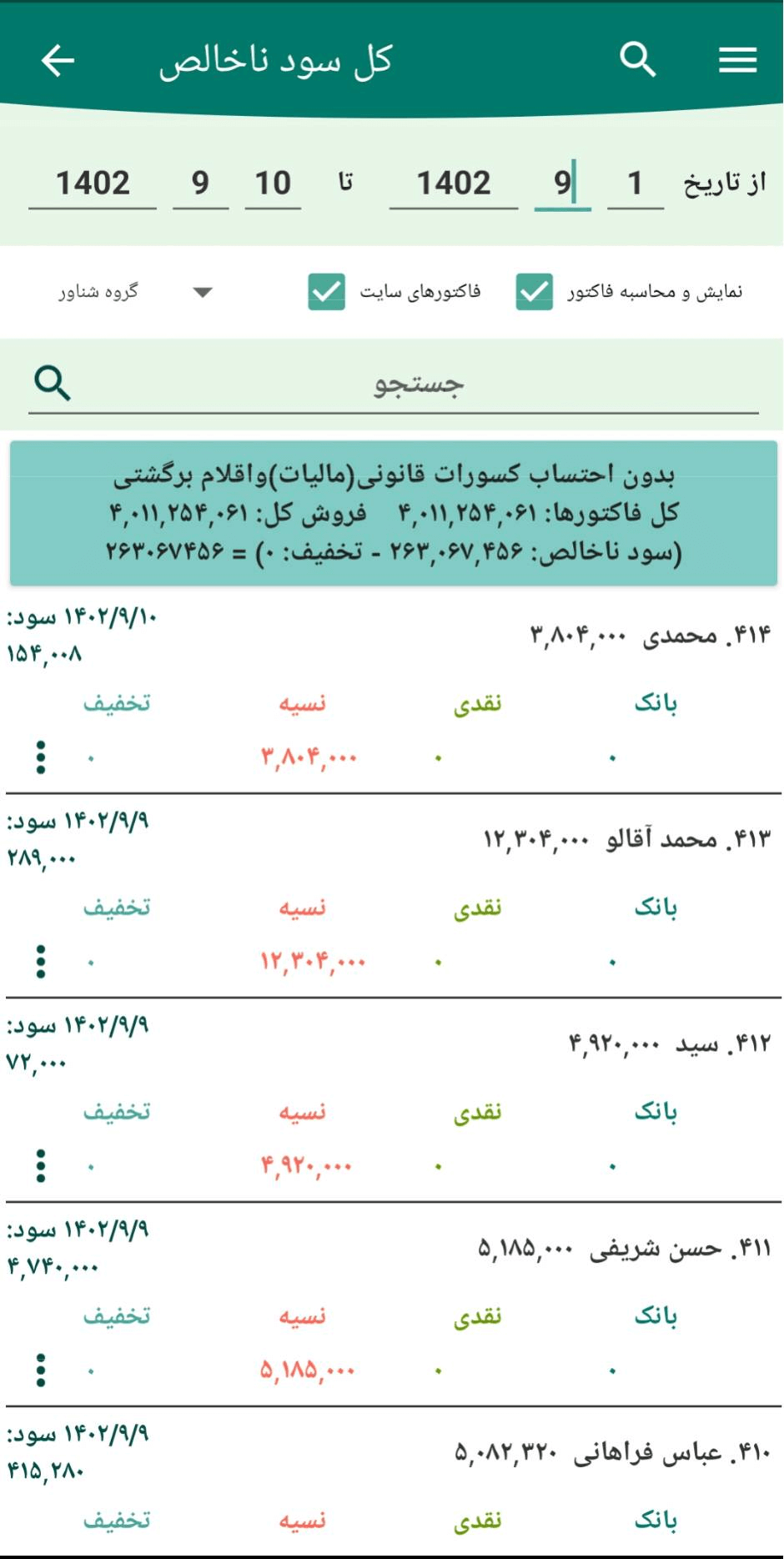The image size is (784, 1559).
Task: Expand the گروه شناور dropdown
Action: 202,292
